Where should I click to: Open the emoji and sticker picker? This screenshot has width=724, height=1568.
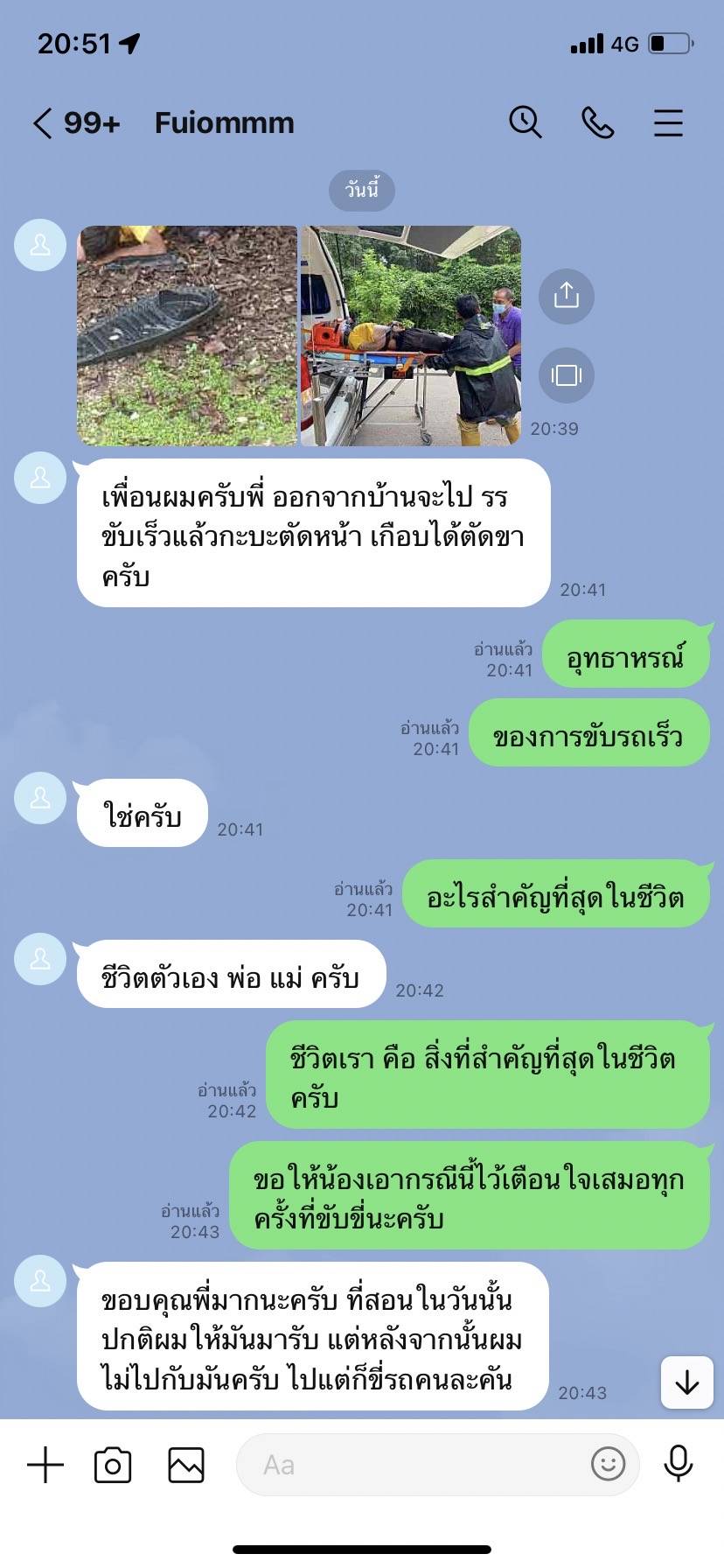[609, 1463]
